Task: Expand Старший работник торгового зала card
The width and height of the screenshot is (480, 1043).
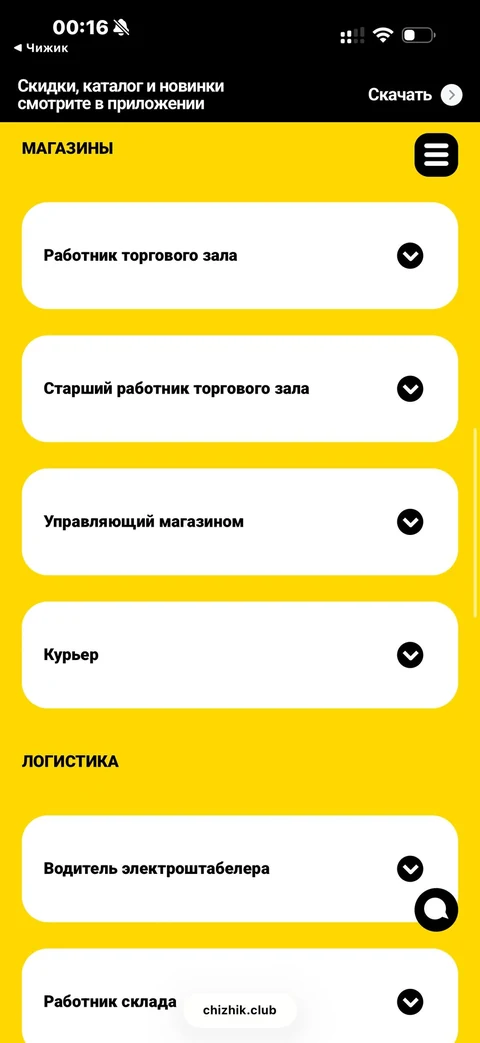Action: [239, 388]
